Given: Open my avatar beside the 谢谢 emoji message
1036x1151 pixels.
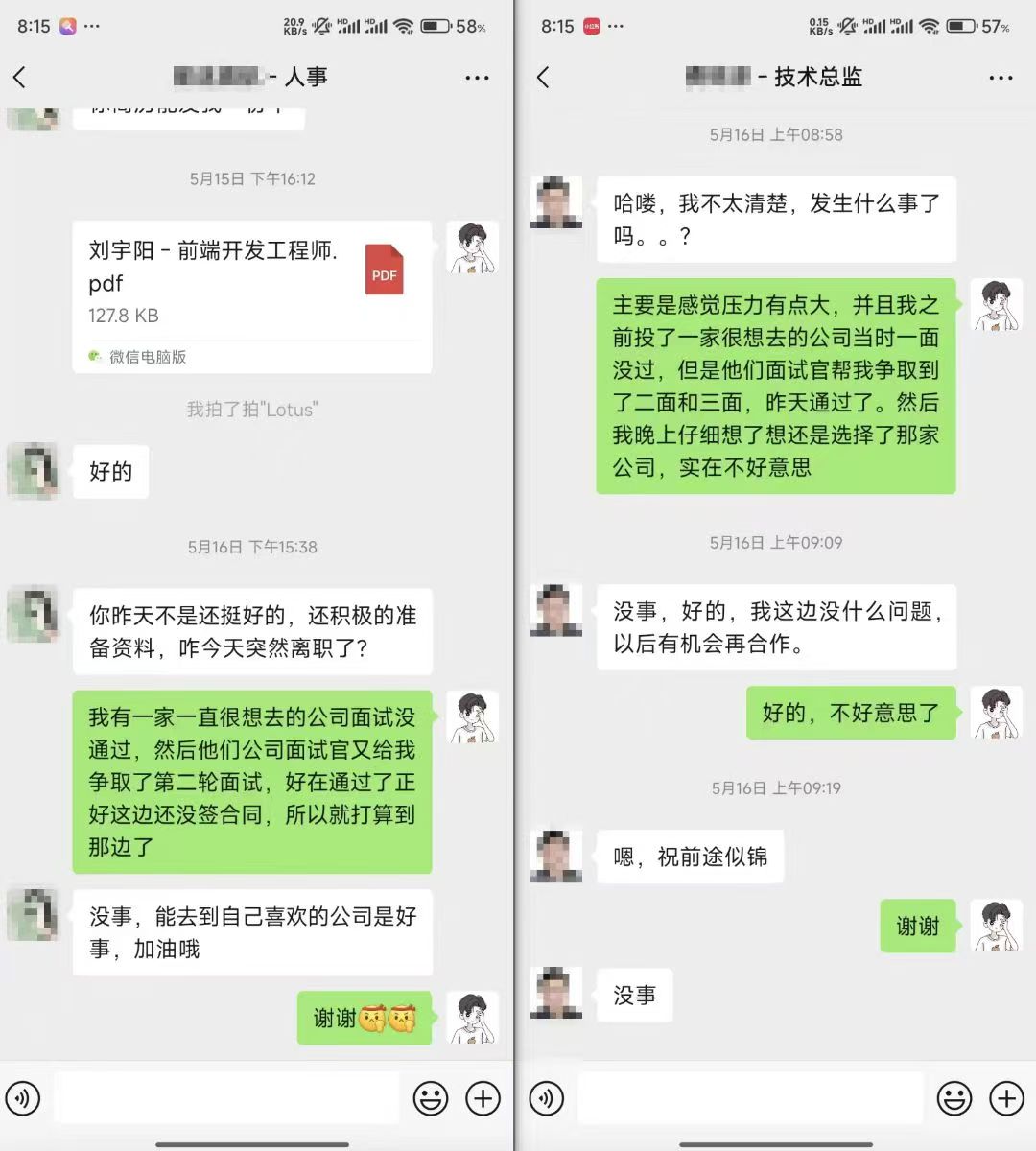Looking at the screenshot, I should [x=472, y=1018].
